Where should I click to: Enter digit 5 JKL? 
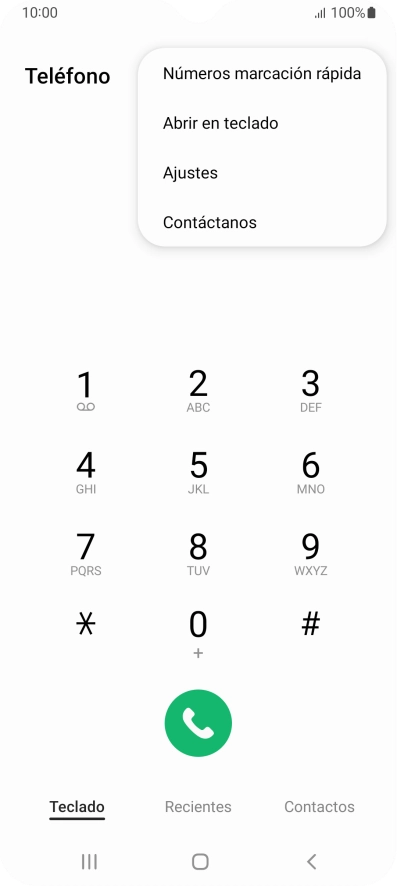198,473
